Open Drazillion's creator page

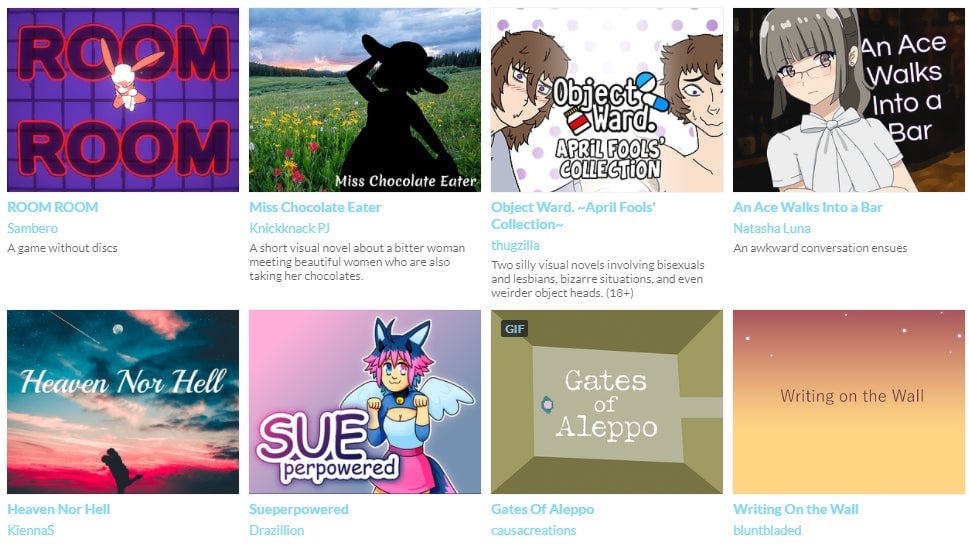pyautogui.click(x=276, y=530)
